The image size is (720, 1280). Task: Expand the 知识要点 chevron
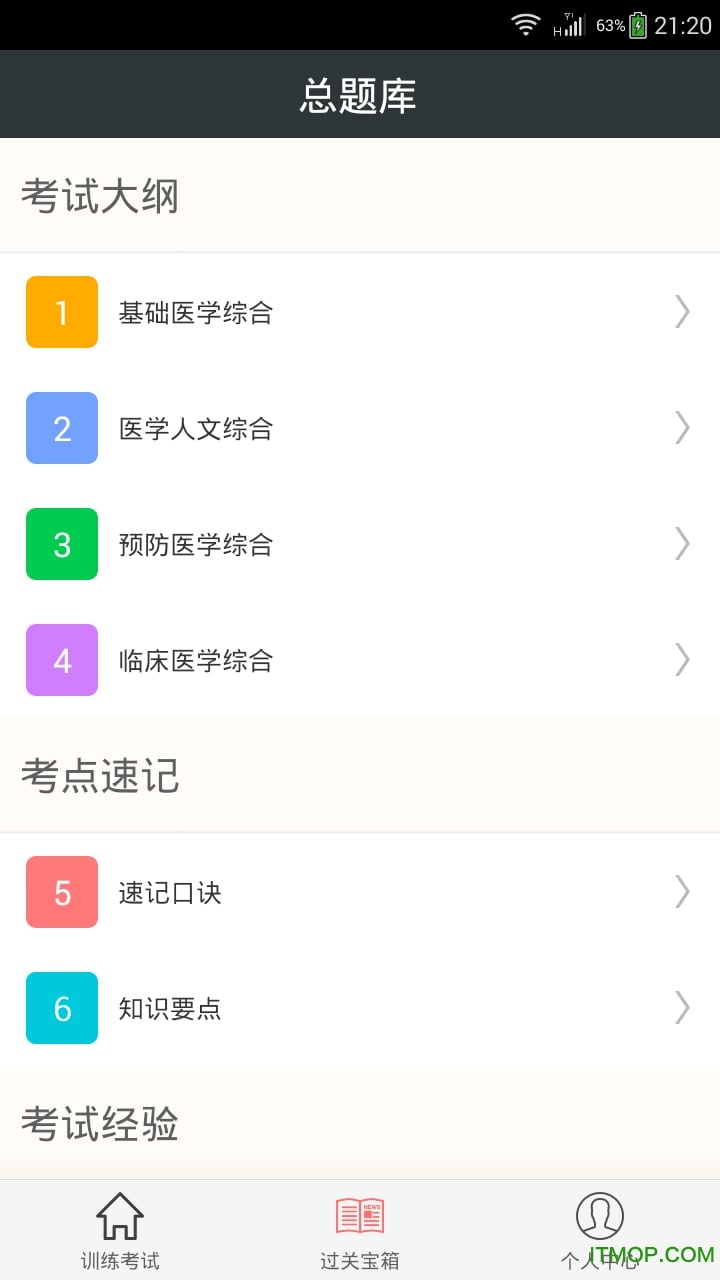682,1008
